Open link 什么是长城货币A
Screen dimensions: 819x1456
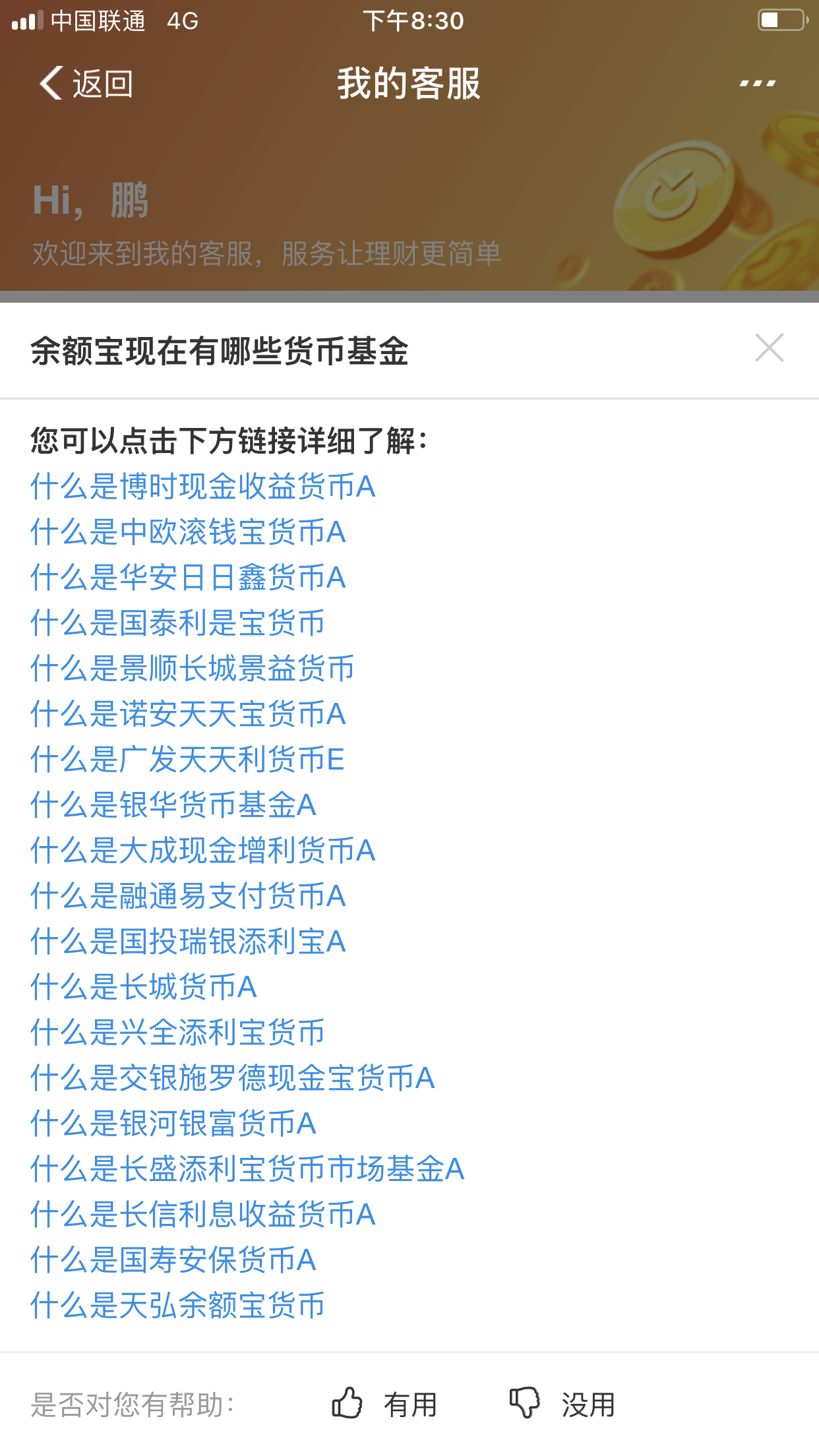click(144, 987)
